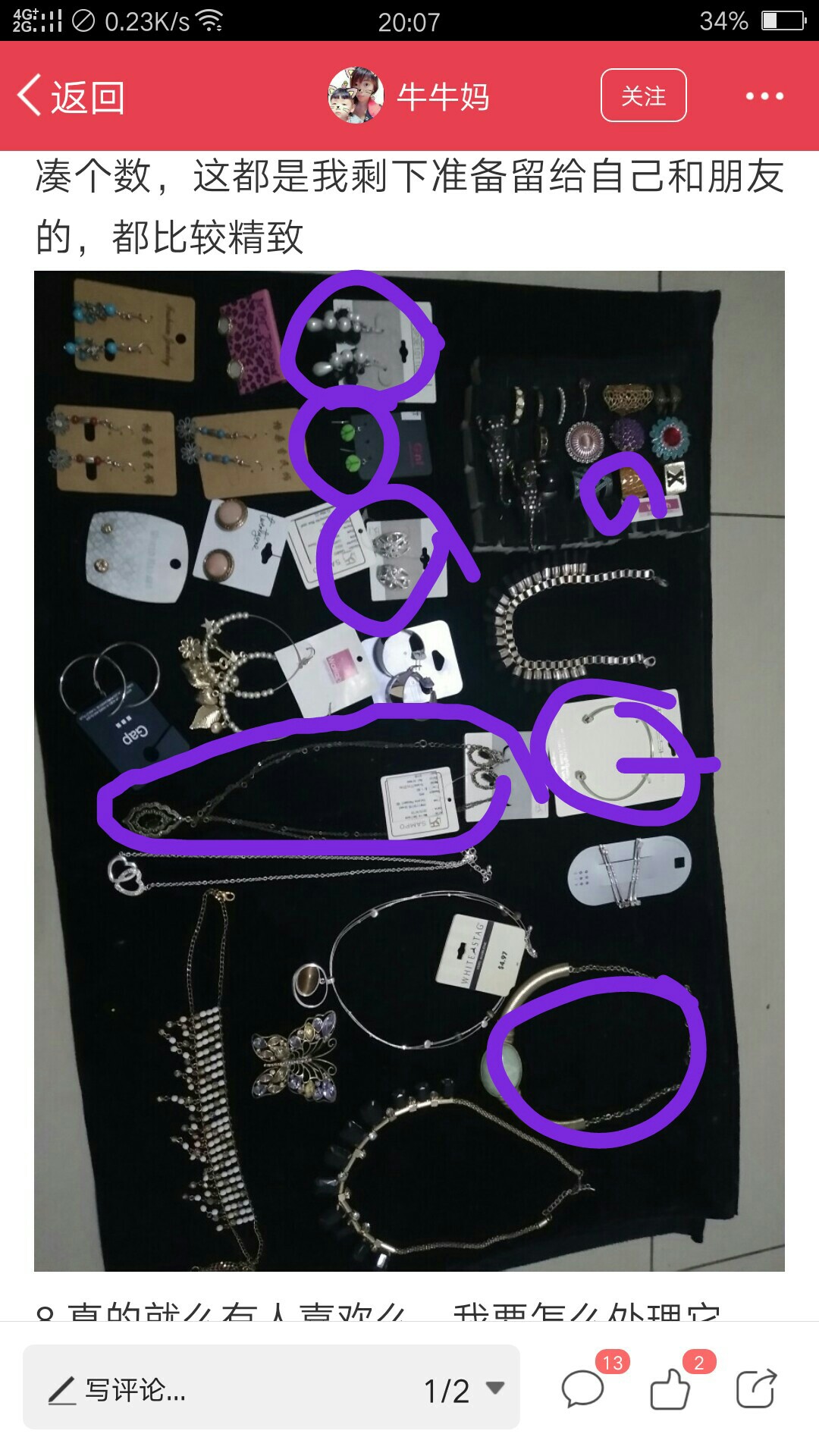Open the three-dot overflow menu
This screenshot has height=1456, width=819.
[x=764, y=96]
